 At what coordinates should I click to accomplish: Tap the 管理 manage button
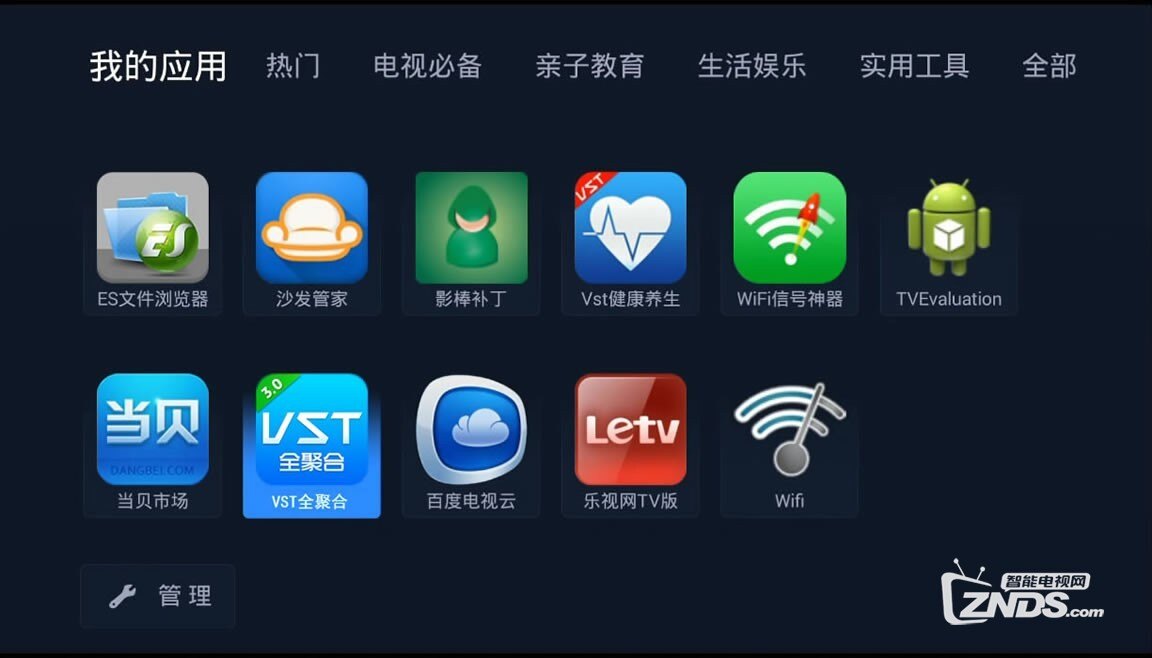pos(158,596)
